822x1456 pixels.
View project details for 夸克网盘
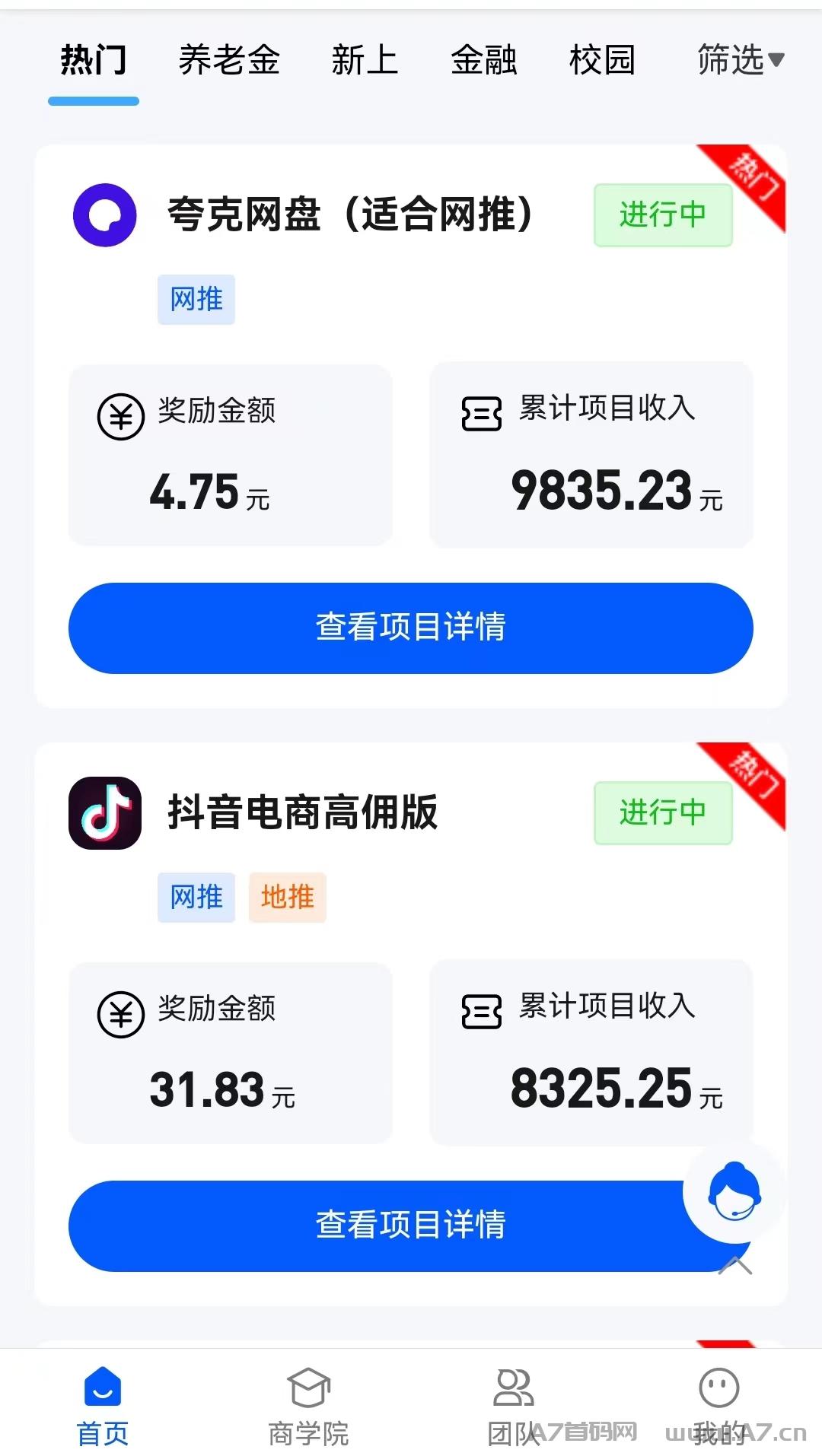coord(411,628)
